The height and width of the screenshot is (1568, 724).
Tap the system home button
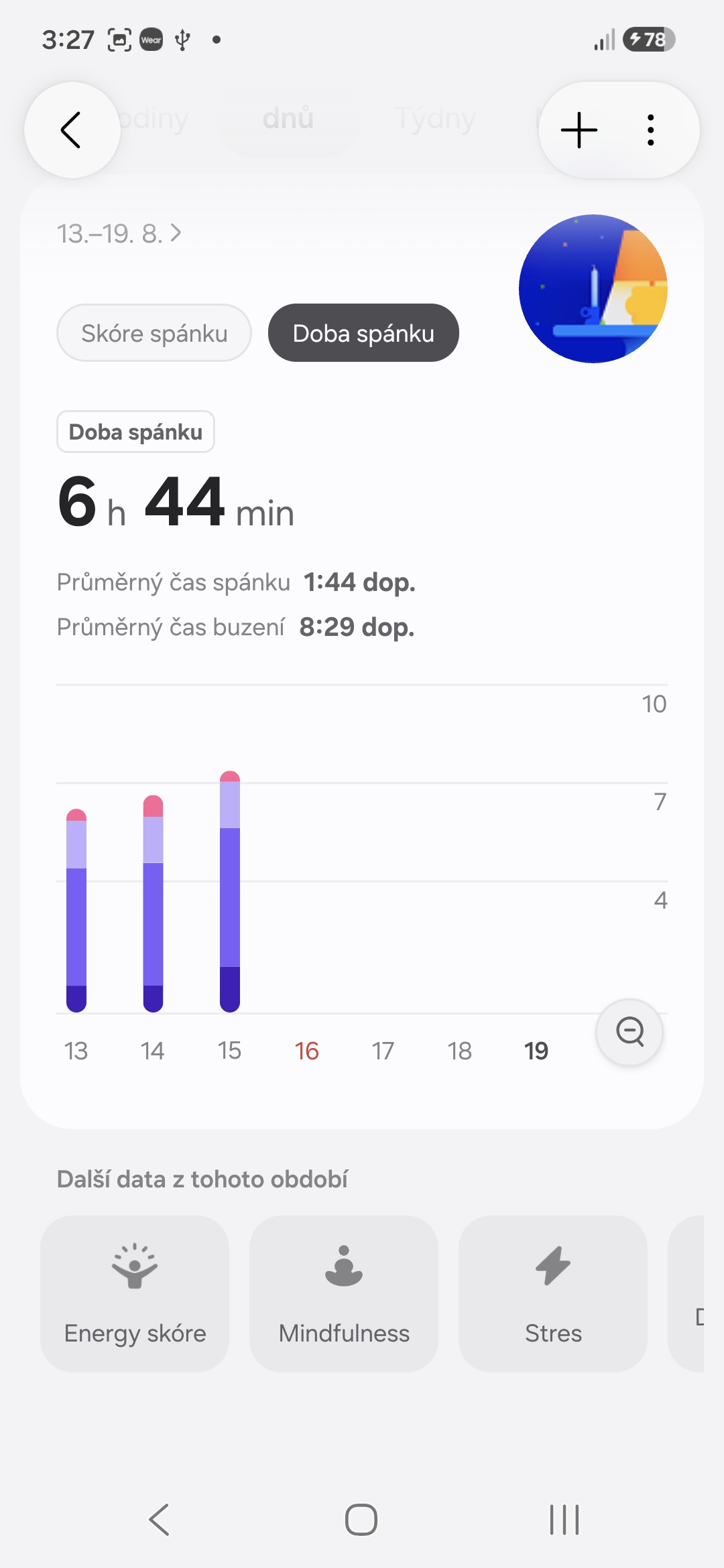click(361, 1519)
